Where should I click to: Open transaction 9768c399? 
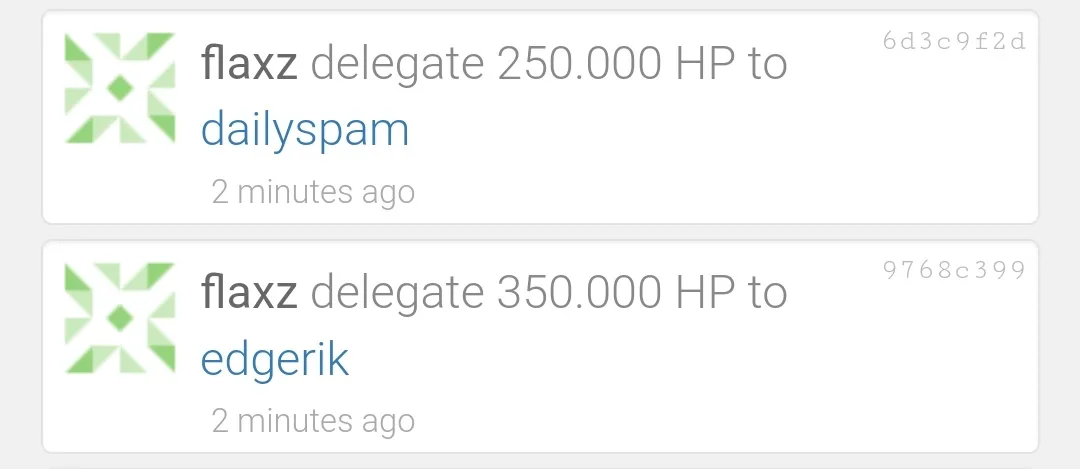[954, 270]
